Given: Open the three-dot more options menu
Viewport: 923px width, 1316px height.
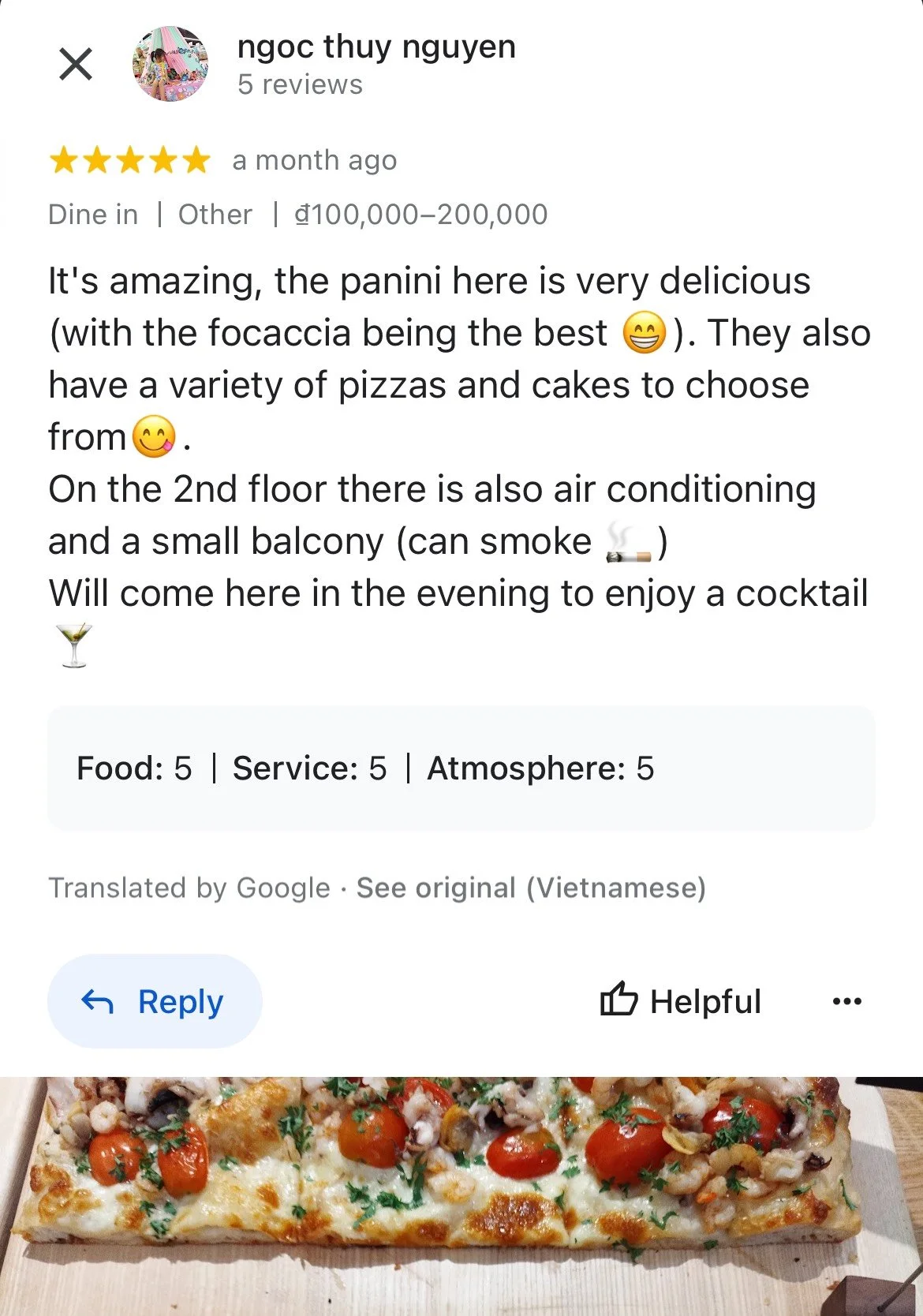Looking at the screenshot, I should coord(847,1001).
